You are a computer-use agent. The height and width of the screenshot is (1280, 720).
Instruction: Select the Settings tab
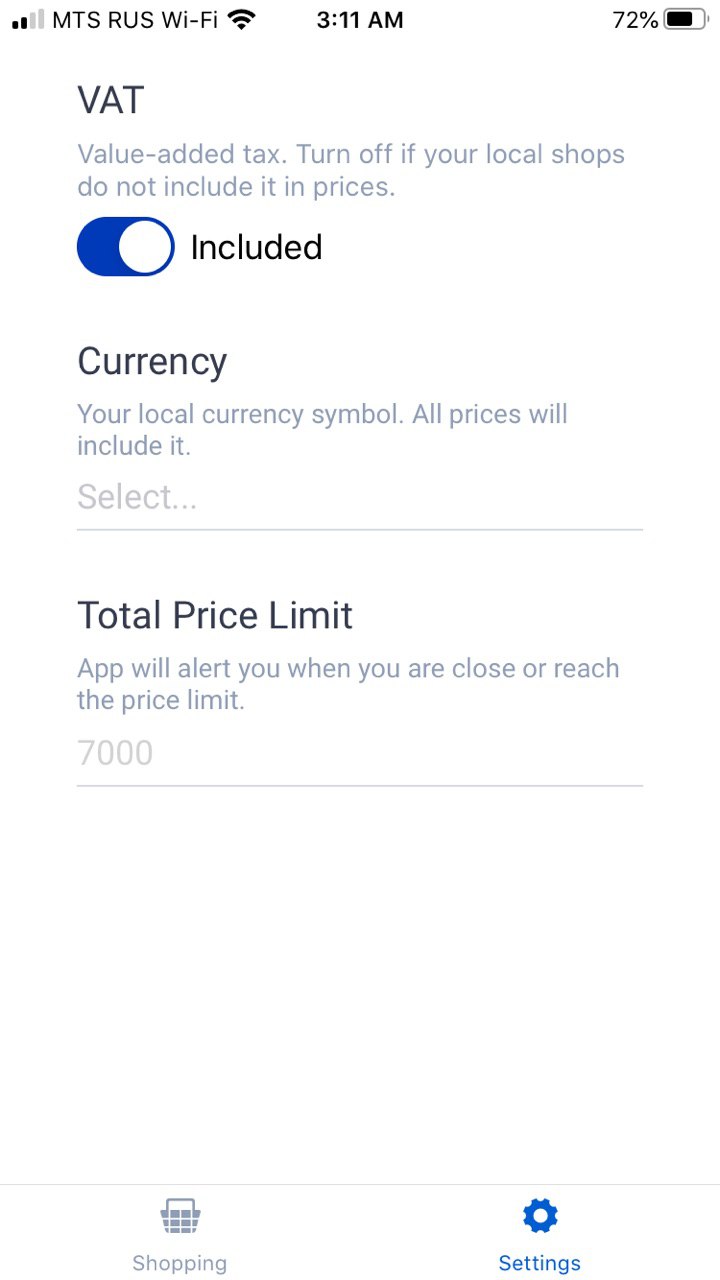point(540,1234)
